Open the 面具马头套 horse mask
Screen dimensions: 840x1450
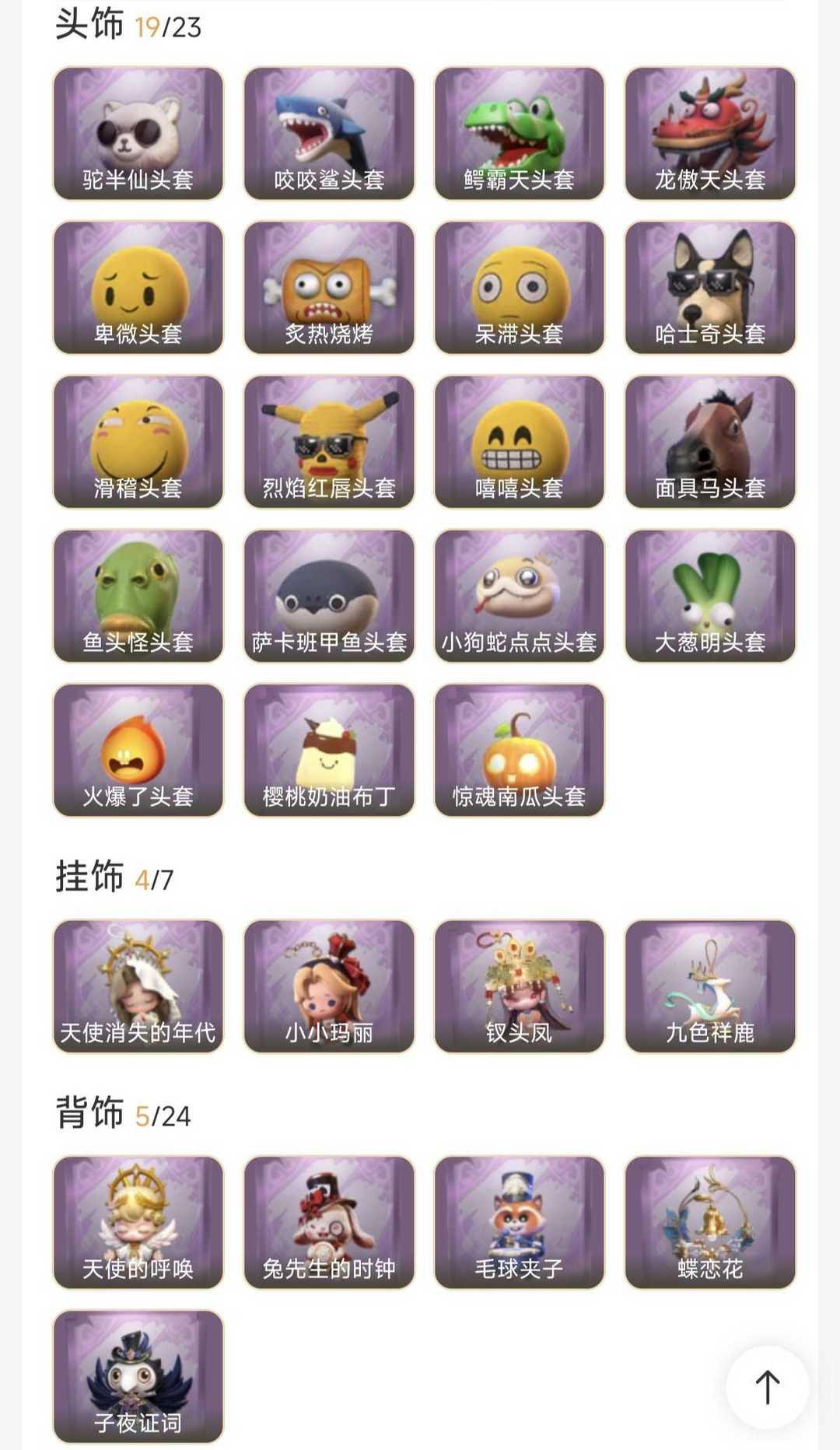point(710,441)
